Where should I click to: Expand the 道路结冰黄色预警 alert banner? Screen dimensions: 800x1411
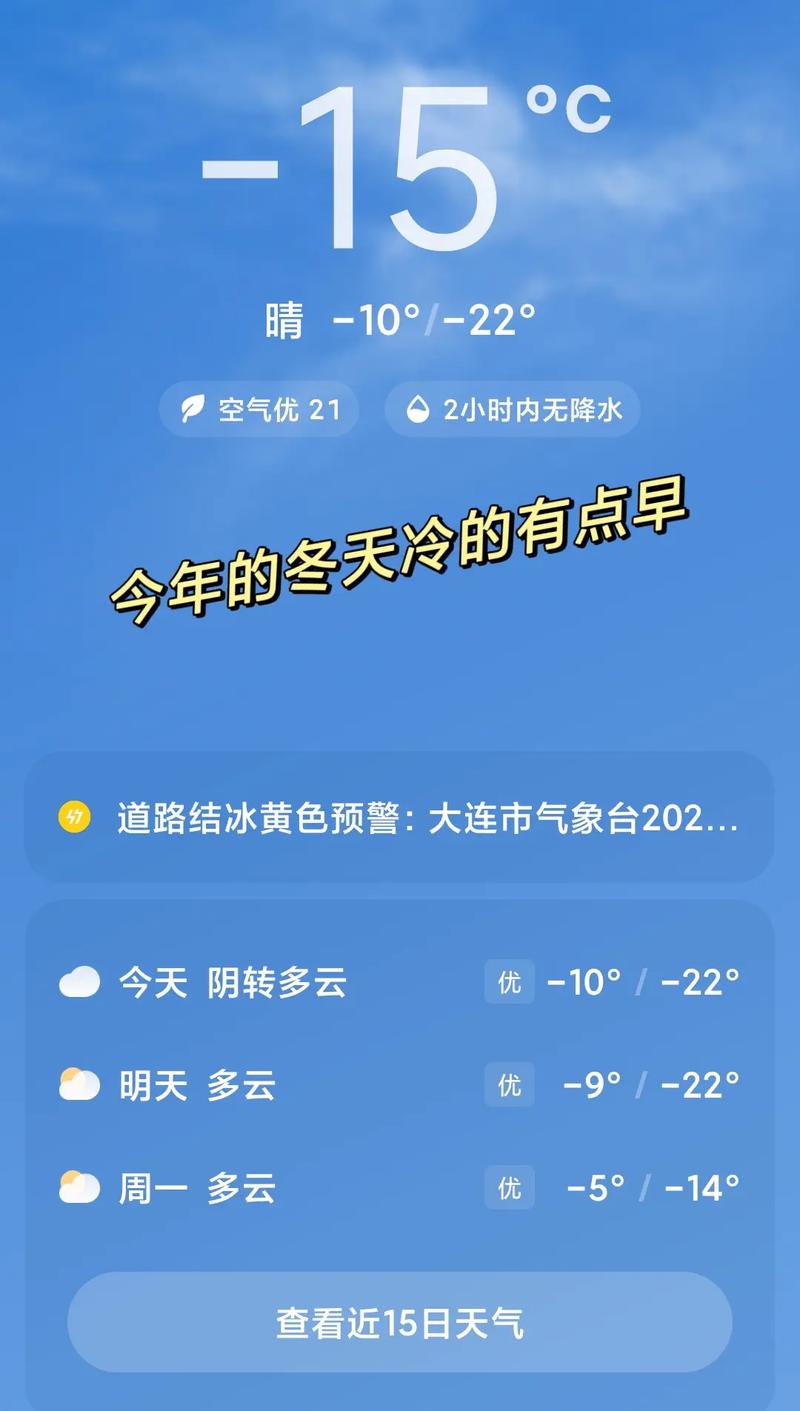[x=400, y=817]
